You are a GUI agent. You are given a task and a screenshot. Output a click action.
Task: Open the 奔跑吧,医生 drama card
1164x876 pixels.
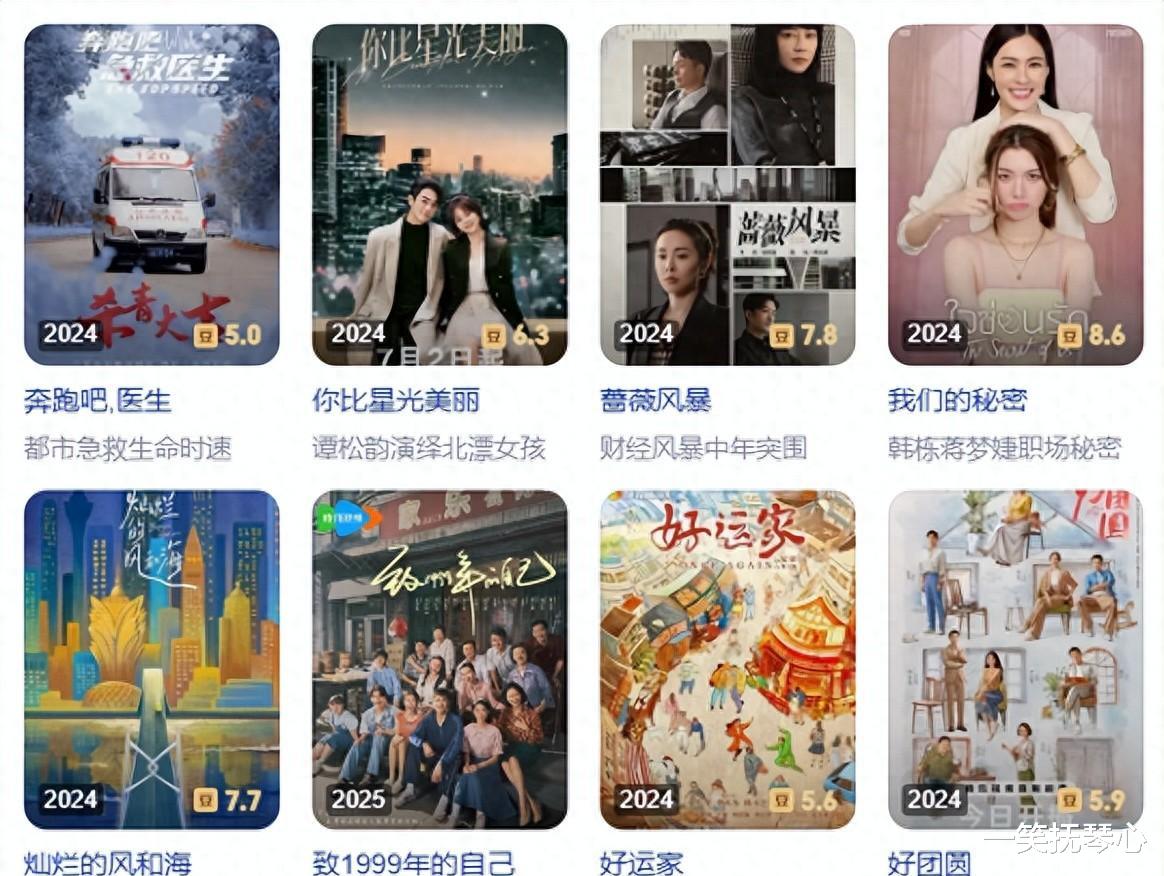tap(152, 195)
